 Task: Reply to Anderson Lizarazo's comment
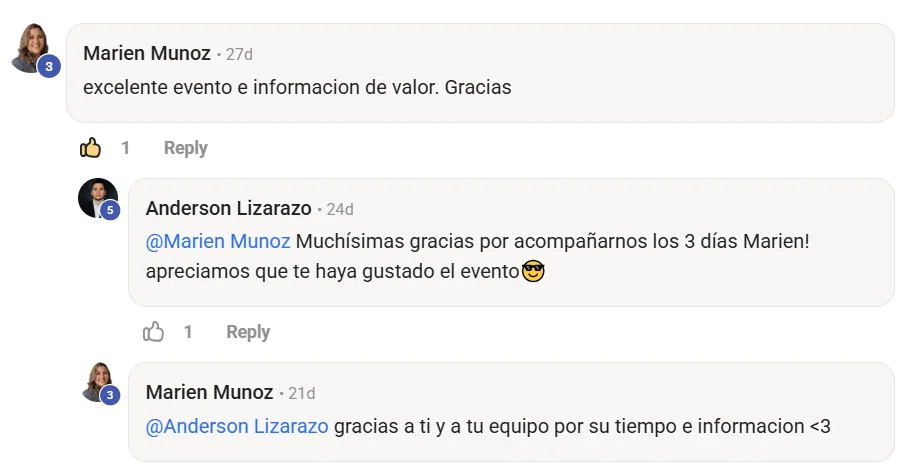[x=247, y=332]
